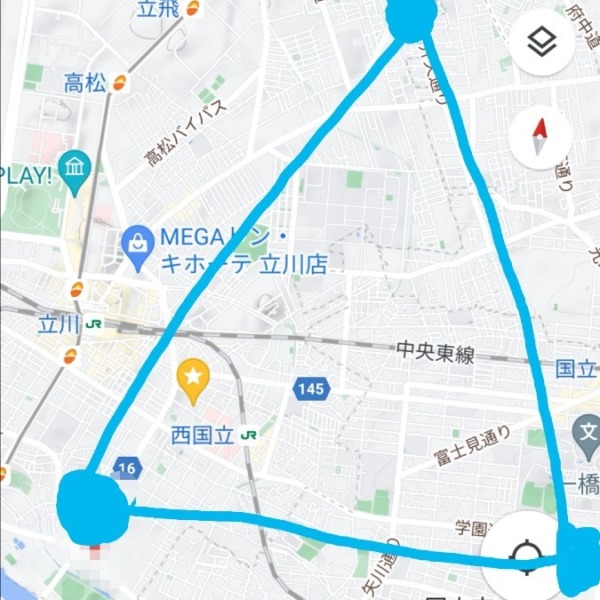Select the yellow starred saved place
Screen dimensions: 600x600
[x=192, y=376]
